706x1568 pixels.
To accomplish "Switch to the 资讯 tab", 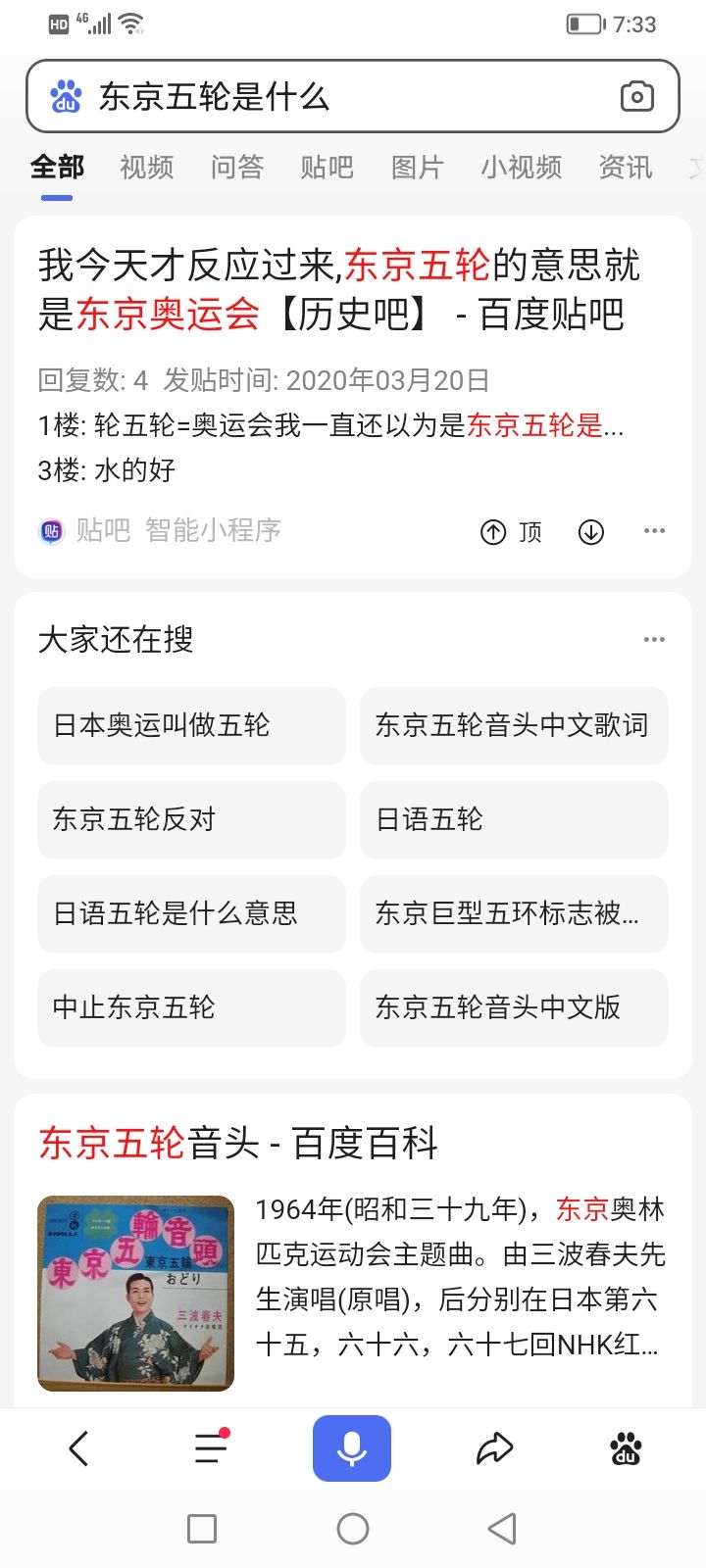I will [625, 168].
